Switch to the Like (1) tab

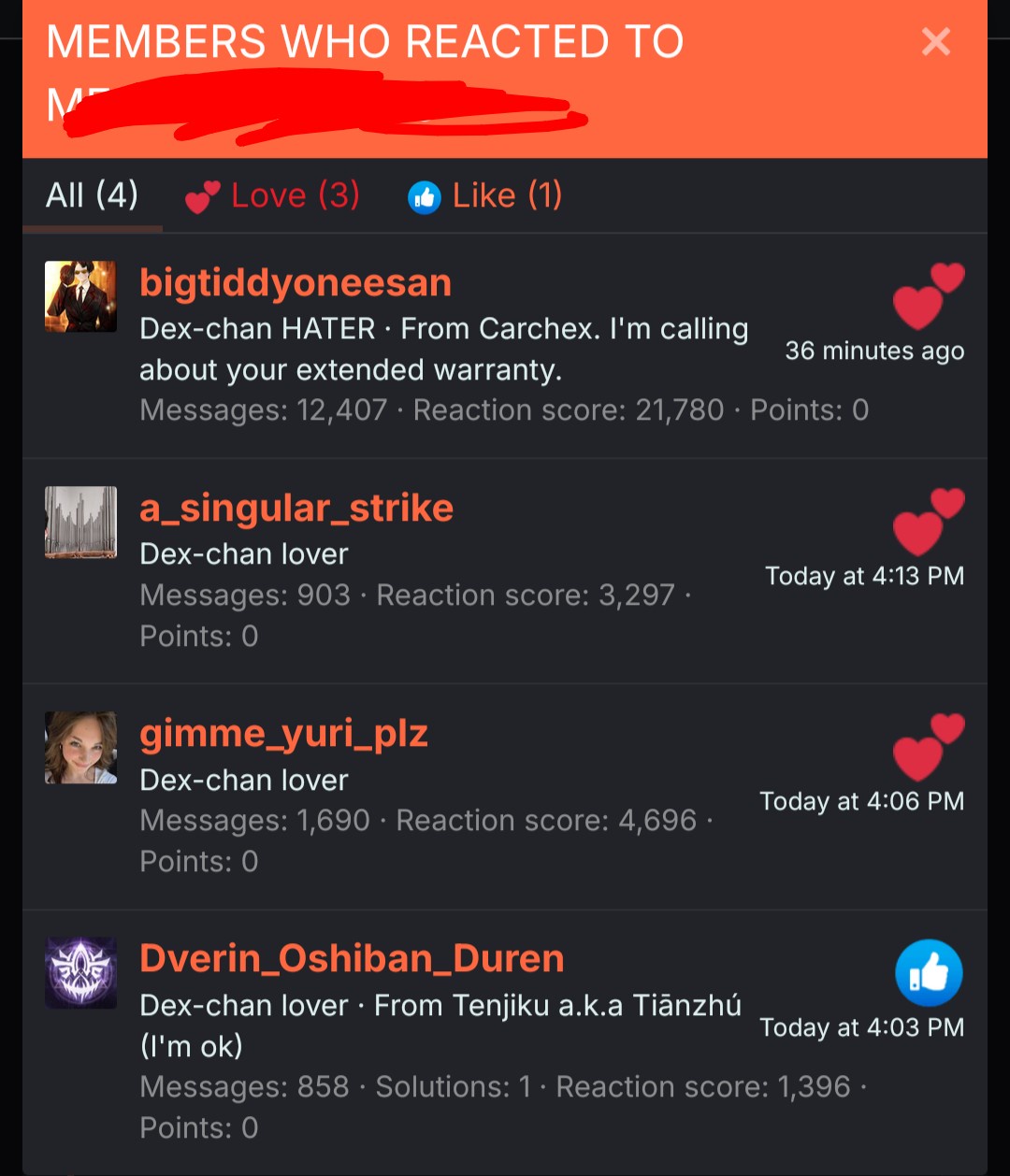[485, 195]
